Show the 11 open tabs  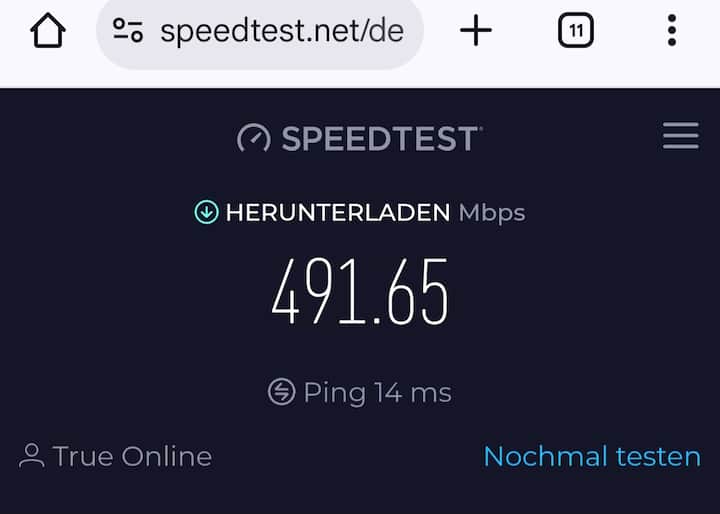(575, 31)
